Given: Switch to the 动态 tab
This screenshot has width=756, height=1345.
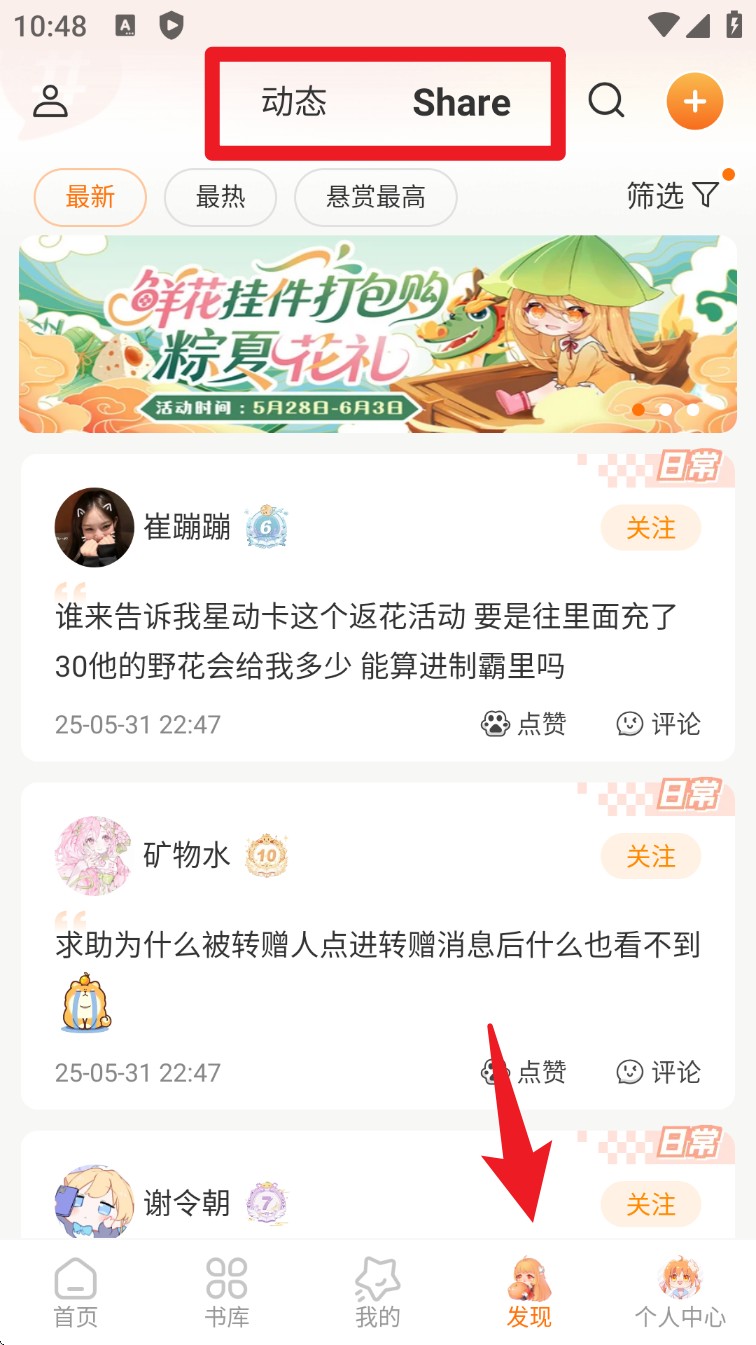Looking at the screenshot, I should (294, 102).
